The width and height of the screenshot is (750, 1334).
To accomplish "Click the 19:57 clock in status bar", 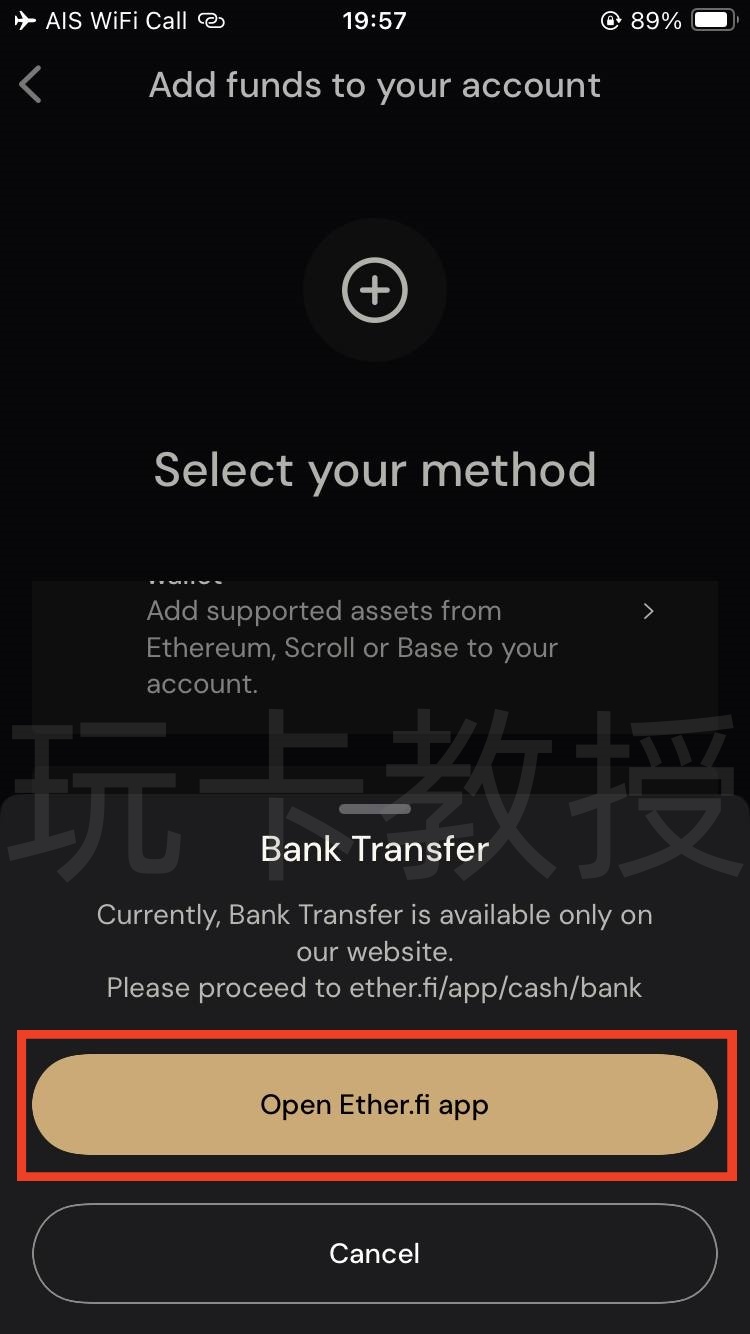I will [374, 19].
